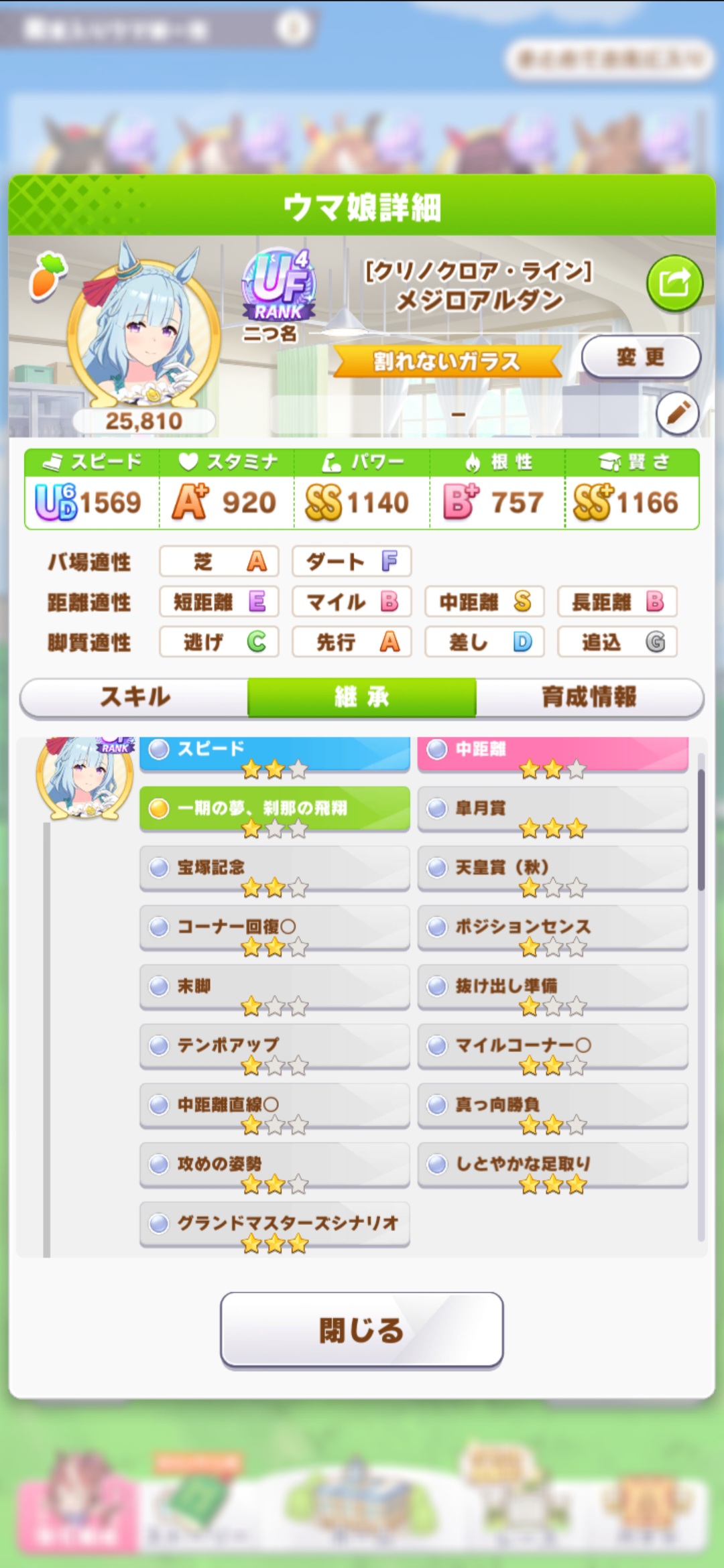
Task: Select the 継承 tab
Action: (362, 698)
